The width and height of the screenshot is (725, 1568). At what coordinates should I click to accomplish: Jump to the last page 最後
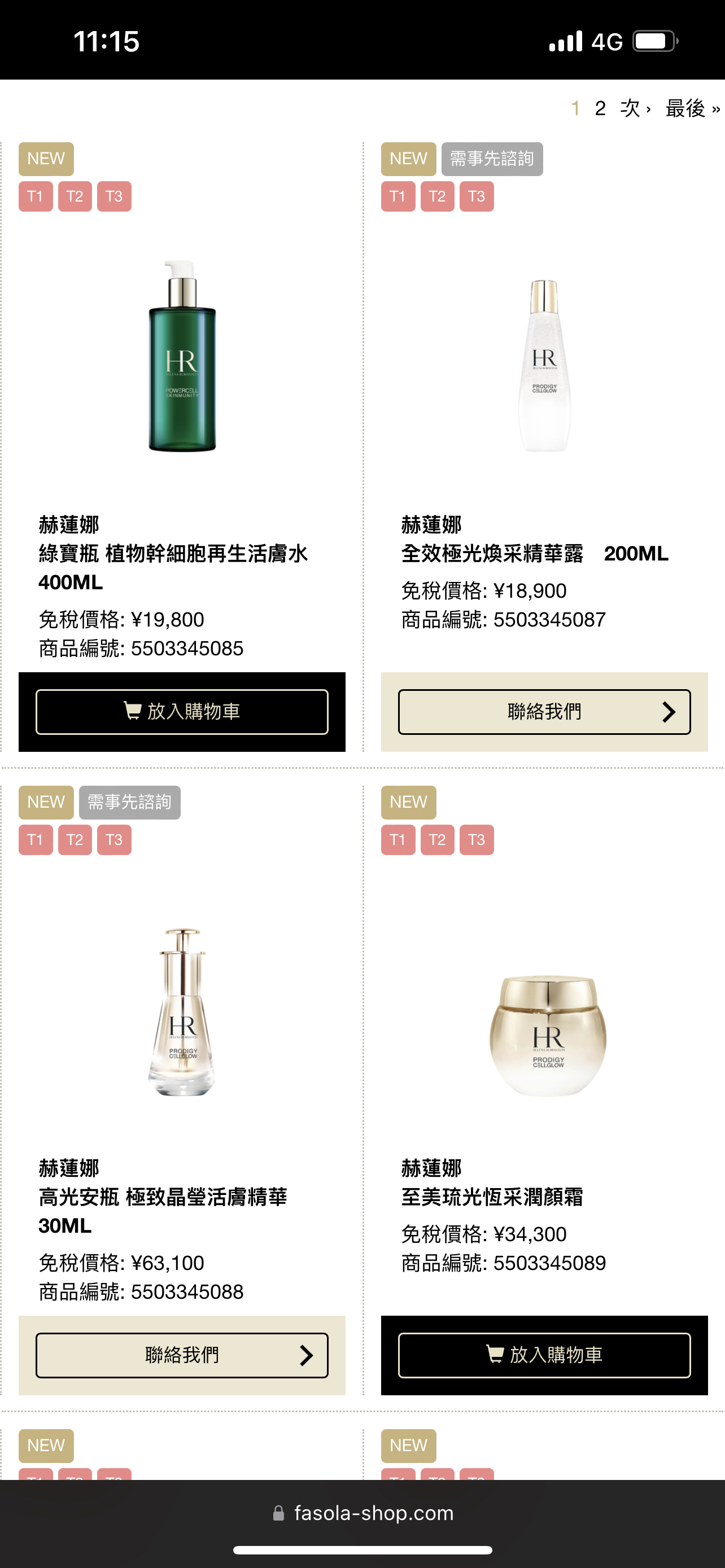(x=692, y=108)
